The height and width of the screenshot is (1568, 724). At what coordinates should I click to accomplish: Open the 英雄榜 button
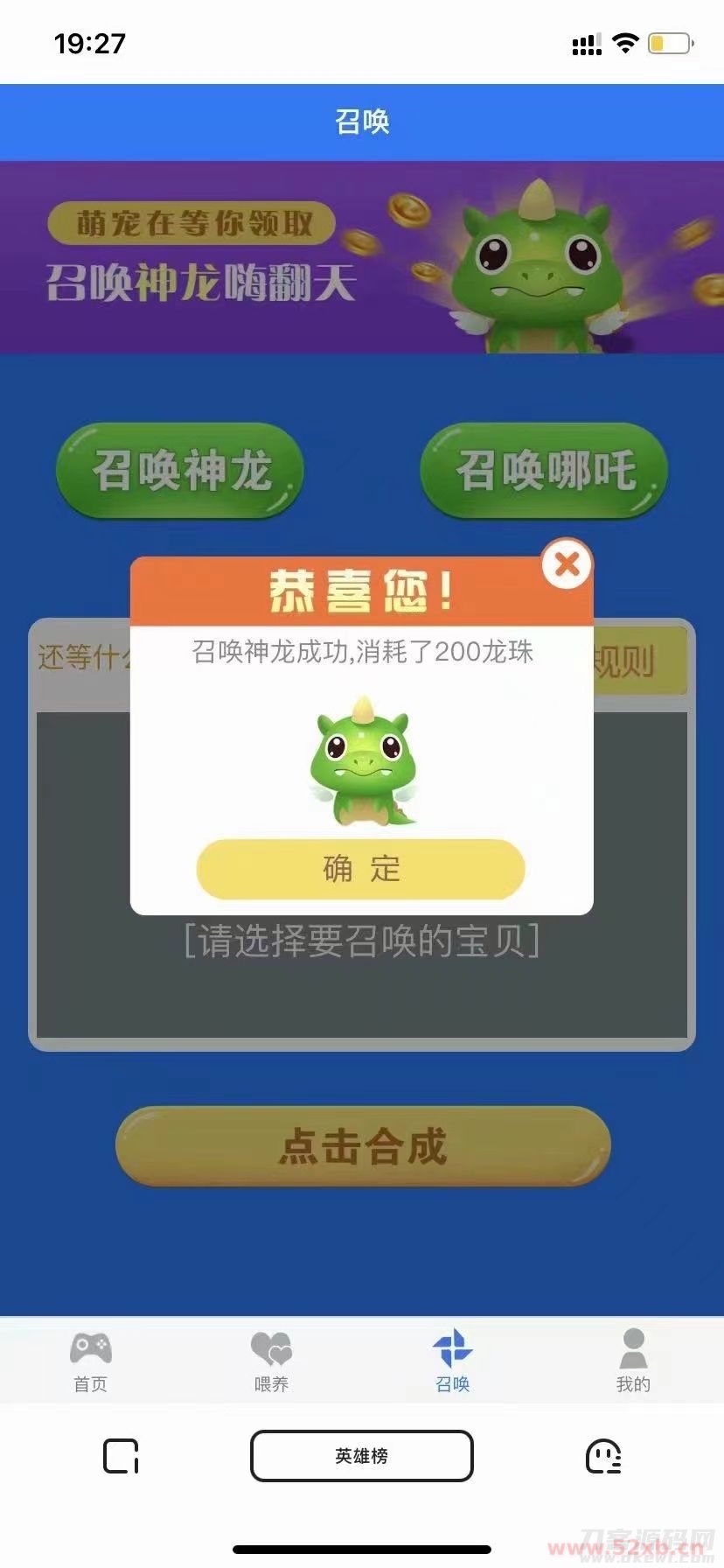pos(361,1456)
